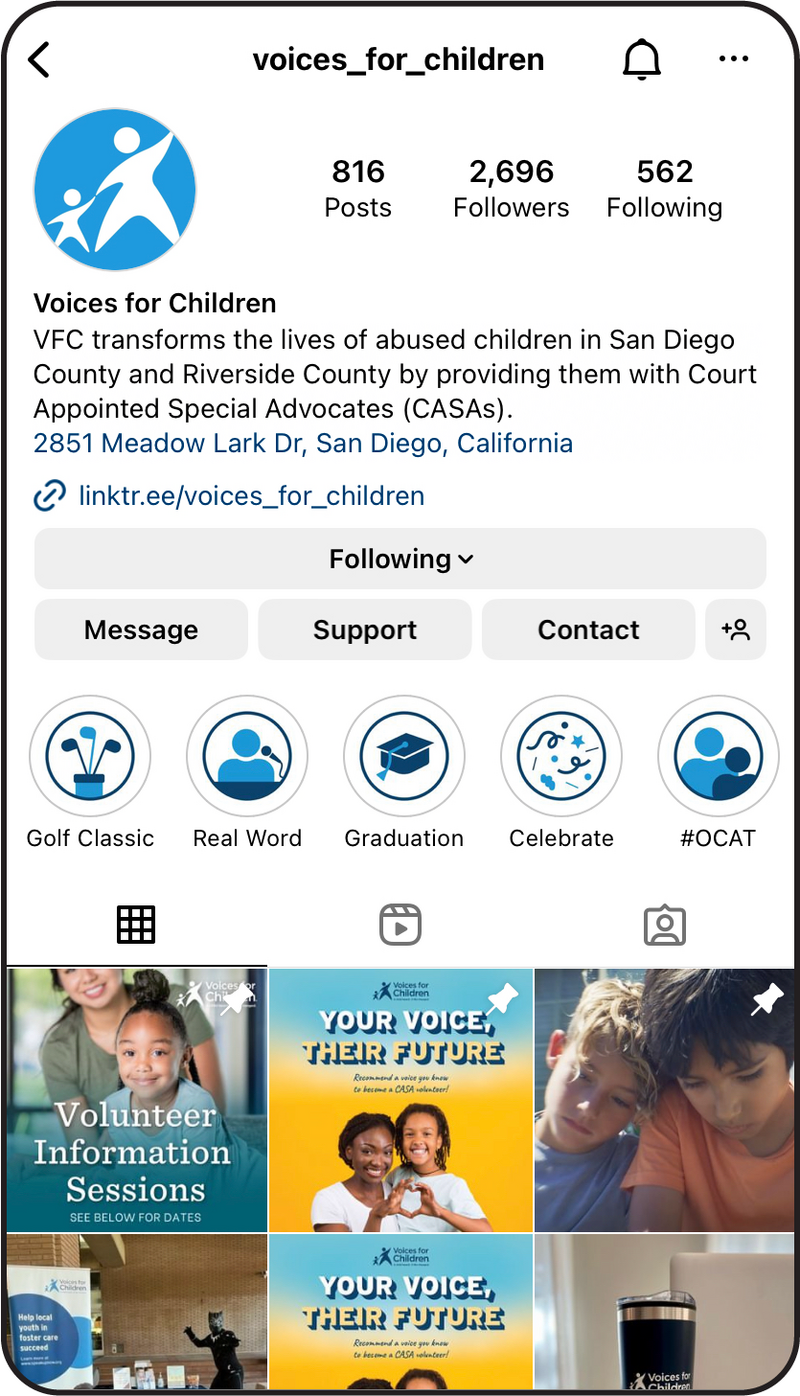The height and width of the screenshot is (1396, 800).
Task: Tap the Support button
Action: (x=365, y=630)
